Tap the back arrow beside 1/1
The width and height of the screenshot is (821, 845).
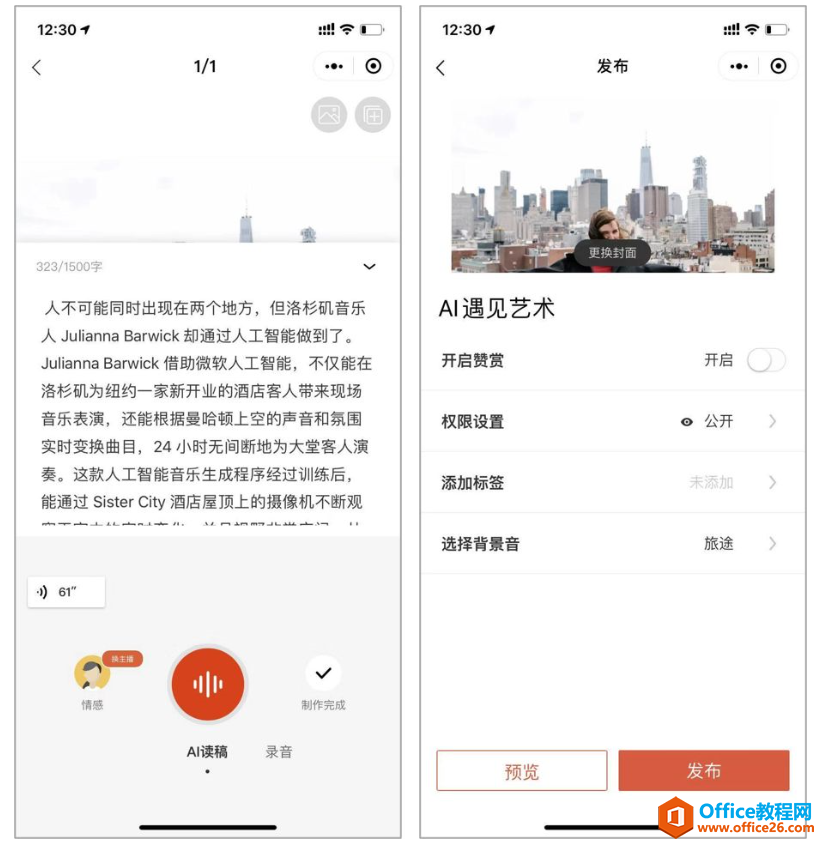pyautogui.click(x=37, y=67)
